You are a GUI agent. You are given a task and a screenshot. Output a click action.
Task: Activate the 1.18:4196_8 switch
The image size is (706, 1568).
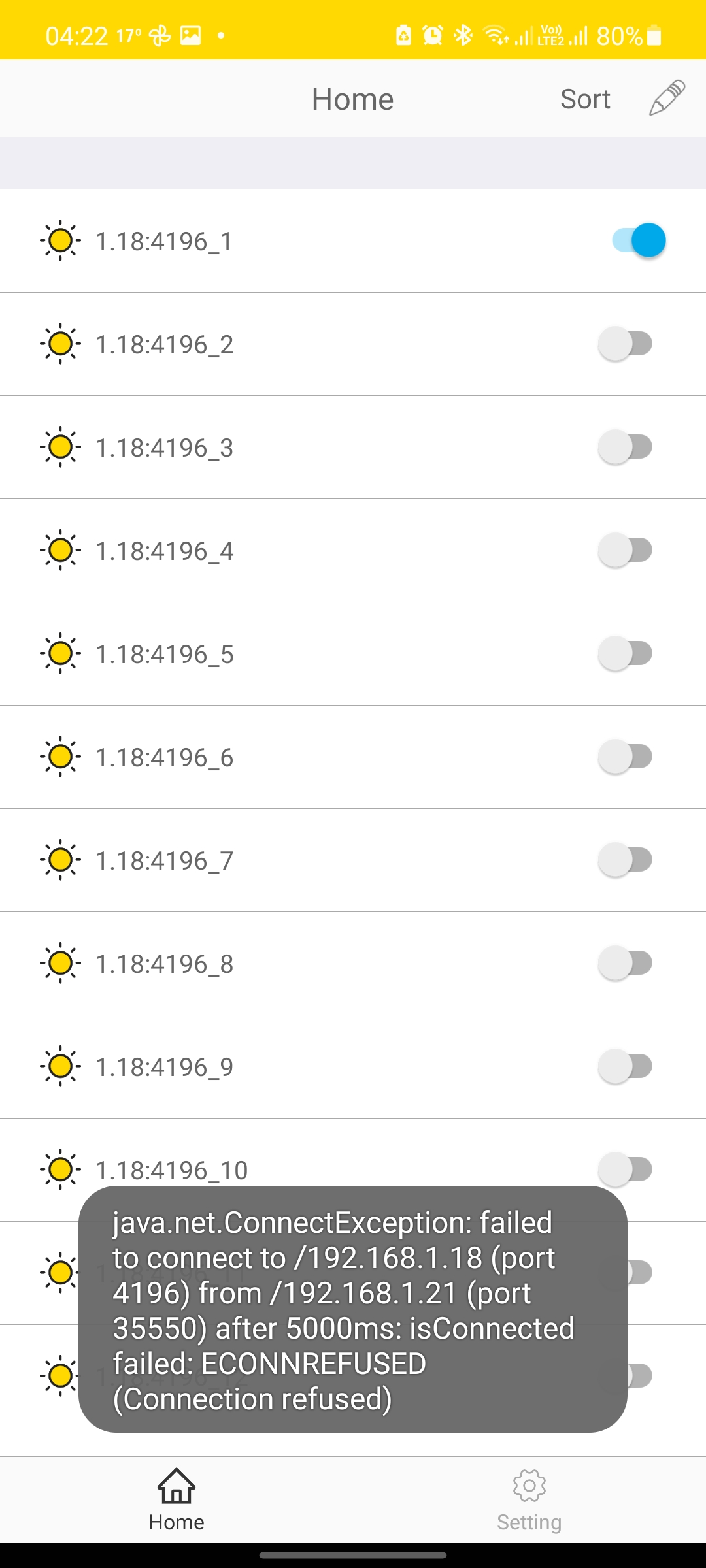626,963
